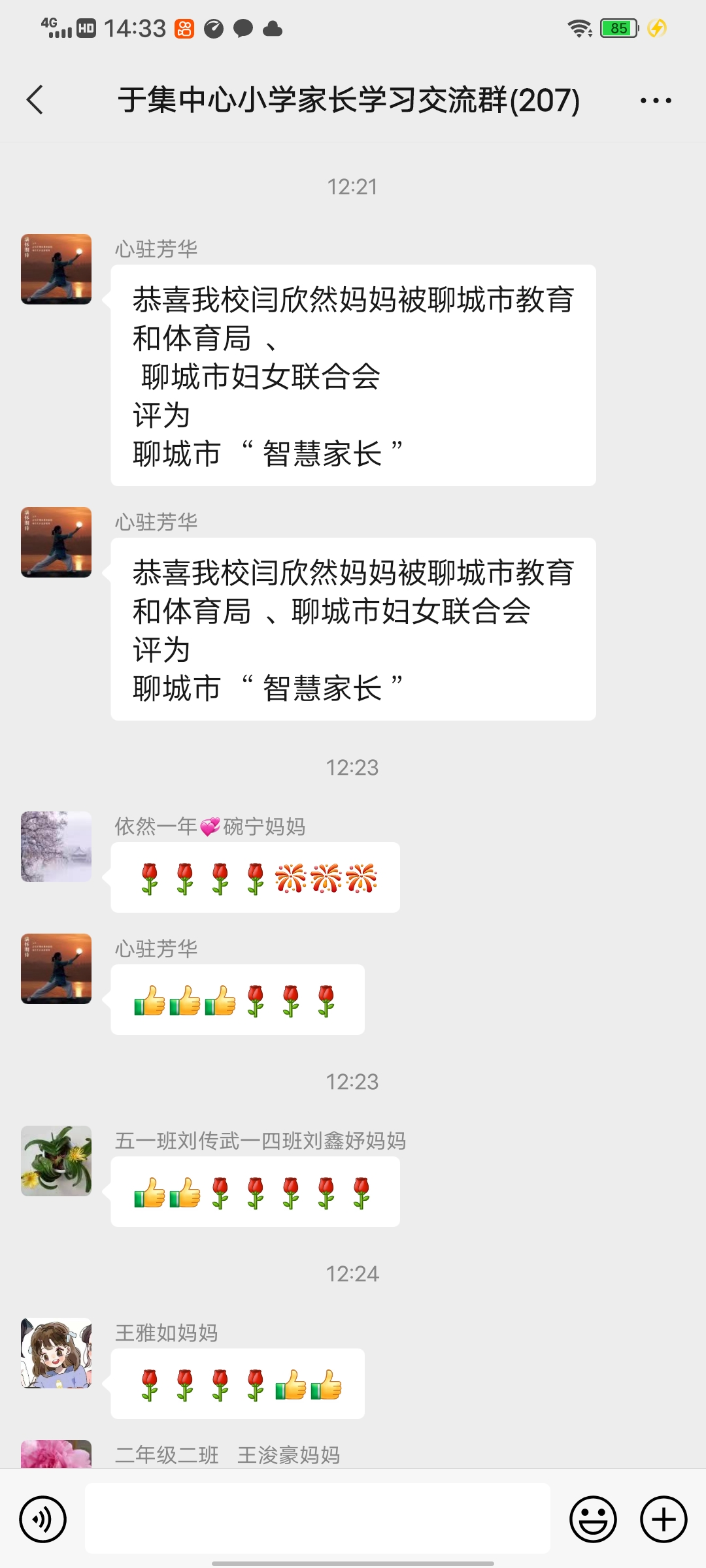Viewport: 706px width, 1568px height.
Task: Open 王雅如妈妈's avatar picture
Action: (x=56, y=1354)
